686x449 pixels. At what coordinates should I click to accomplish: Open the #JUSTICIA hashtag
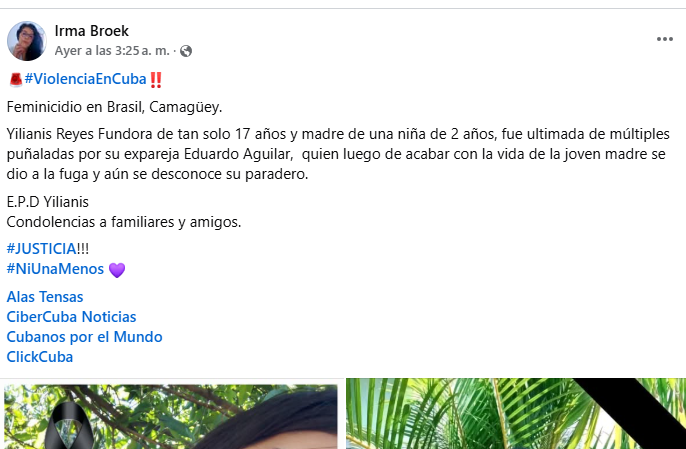point(41,249)
